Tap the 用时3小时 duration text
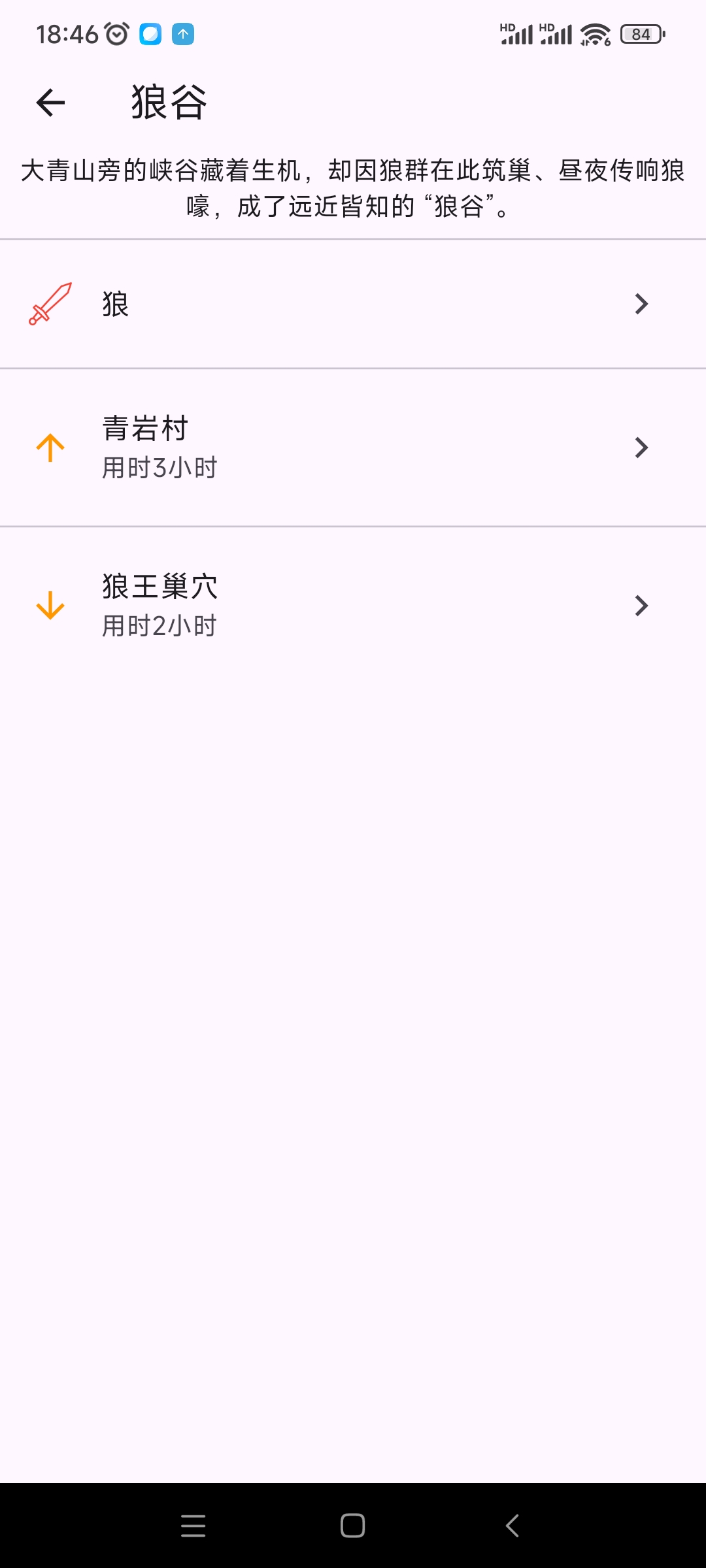706x1568 pixels. click(x=160, y=467)
